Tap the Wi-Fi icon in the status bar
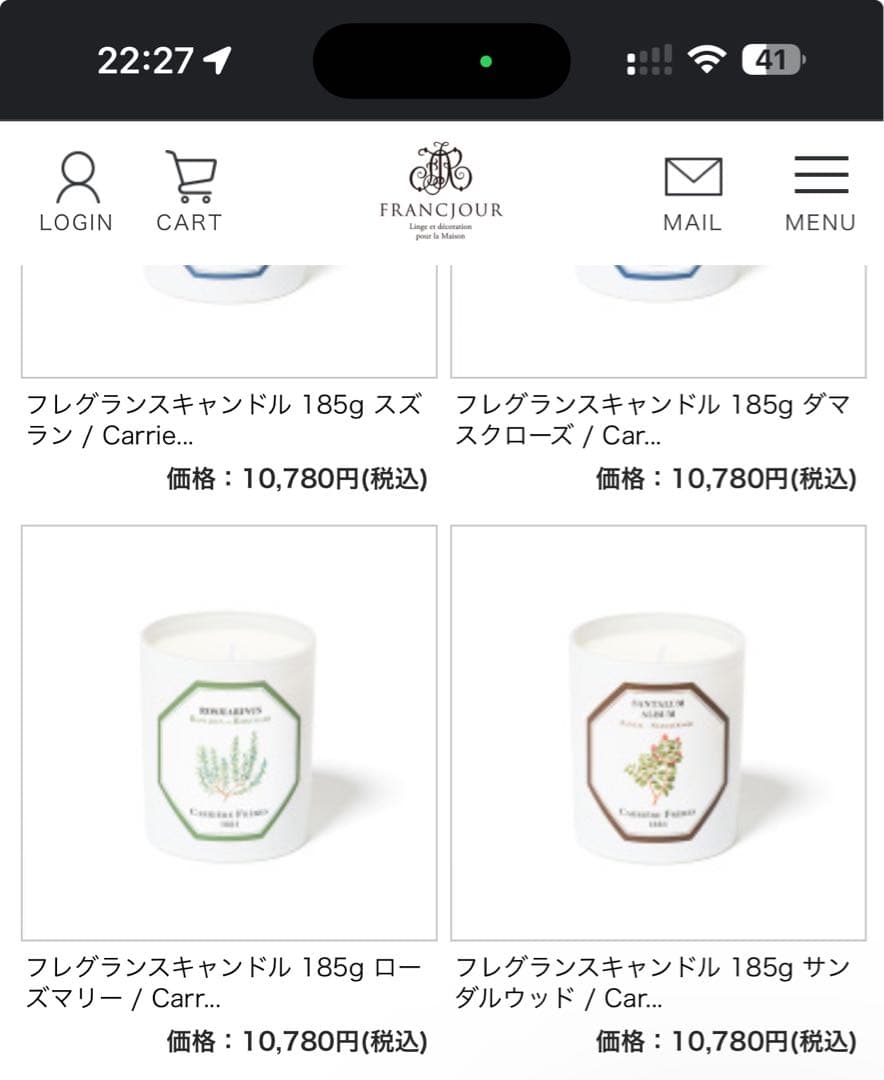The height and width of the screenshot is (1080, 884). click(708, 60)
